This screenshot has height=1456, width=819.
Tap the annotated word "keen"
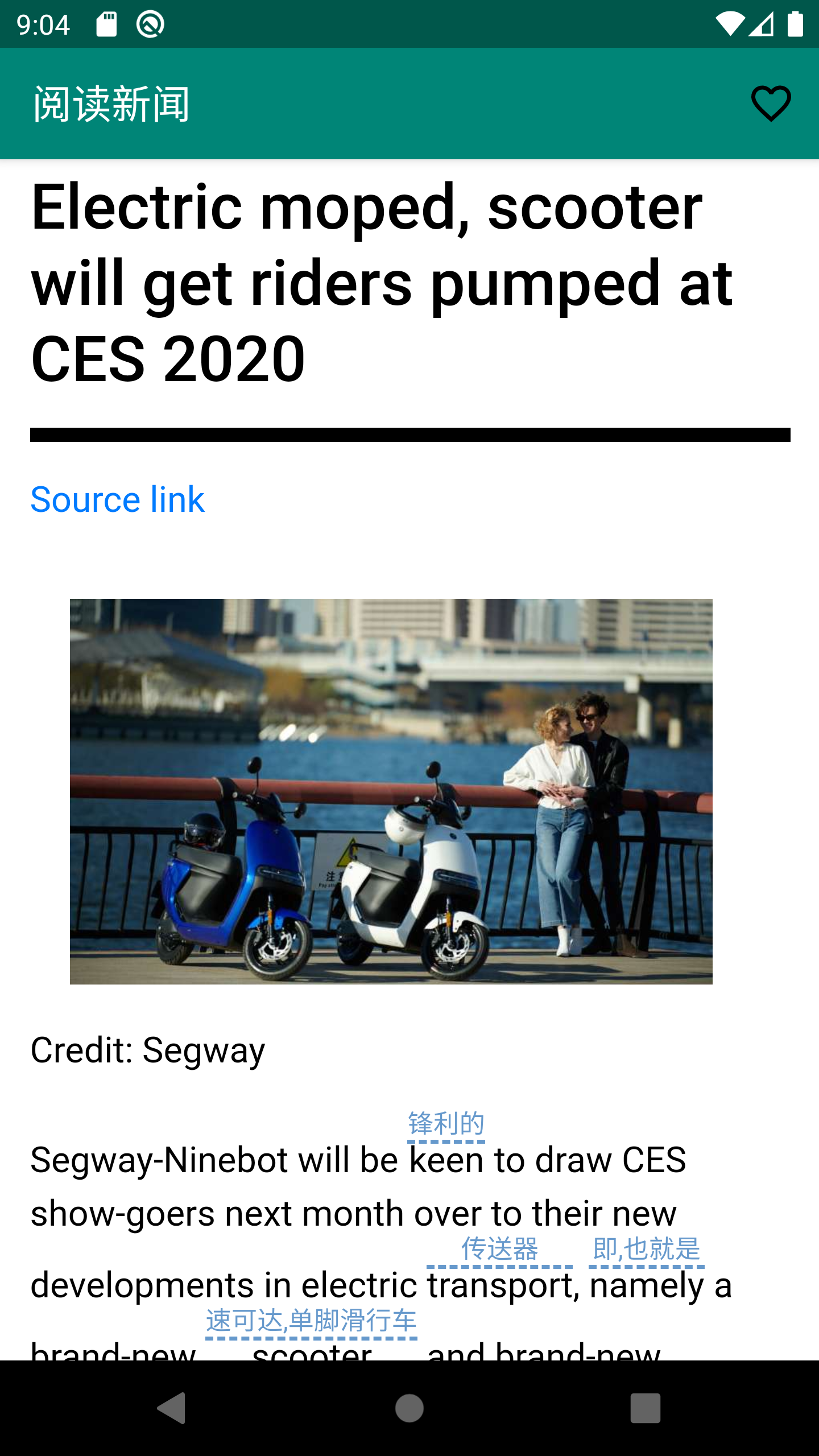pos(446,1160)
